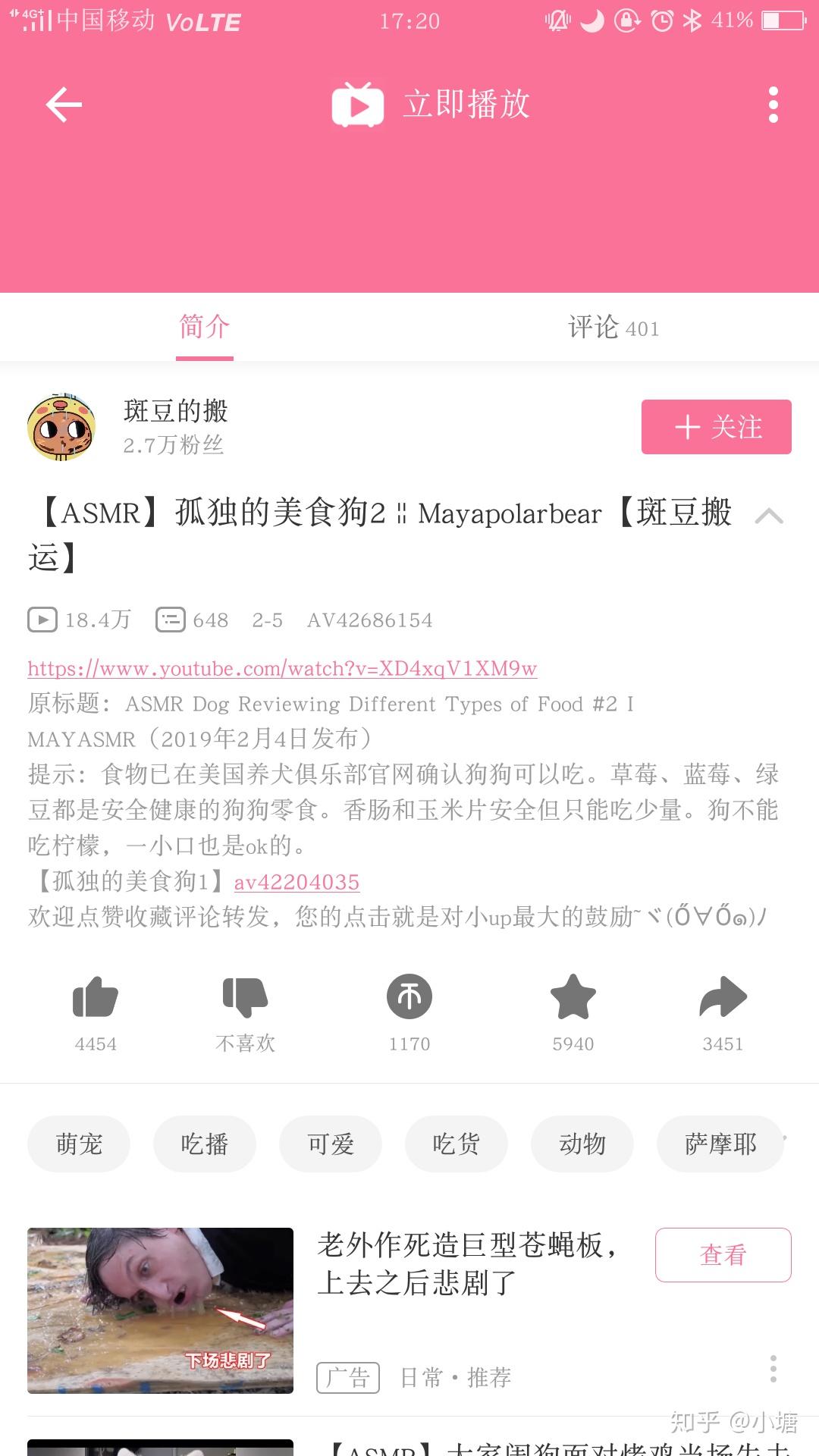Open link av42204035 for 孤独的美食狗1
Viewport: 819px width, 1456px height.
296,881
